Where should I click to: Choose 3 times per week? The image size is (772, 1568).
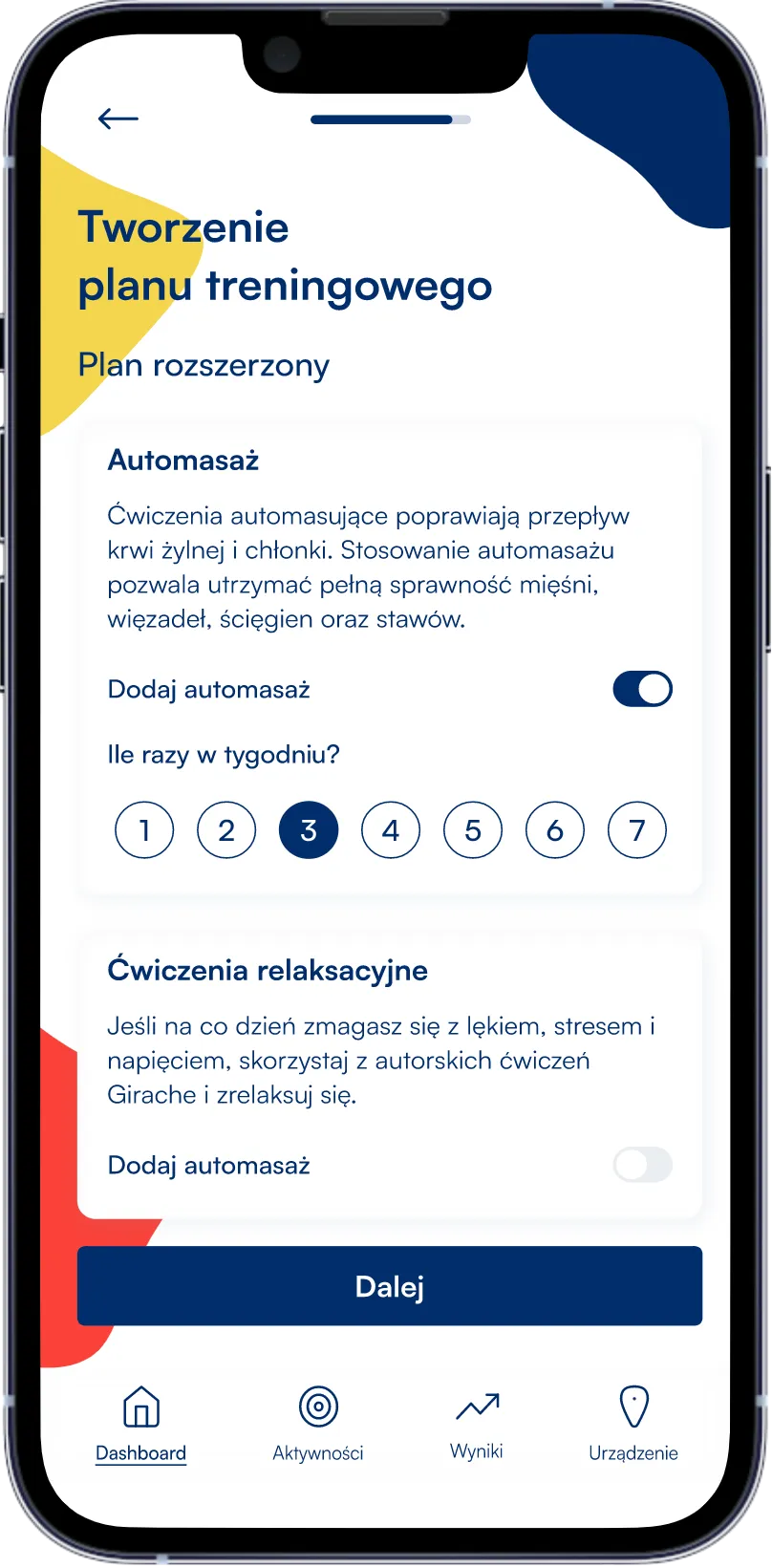pyautogui.click(x=309, y=830)
